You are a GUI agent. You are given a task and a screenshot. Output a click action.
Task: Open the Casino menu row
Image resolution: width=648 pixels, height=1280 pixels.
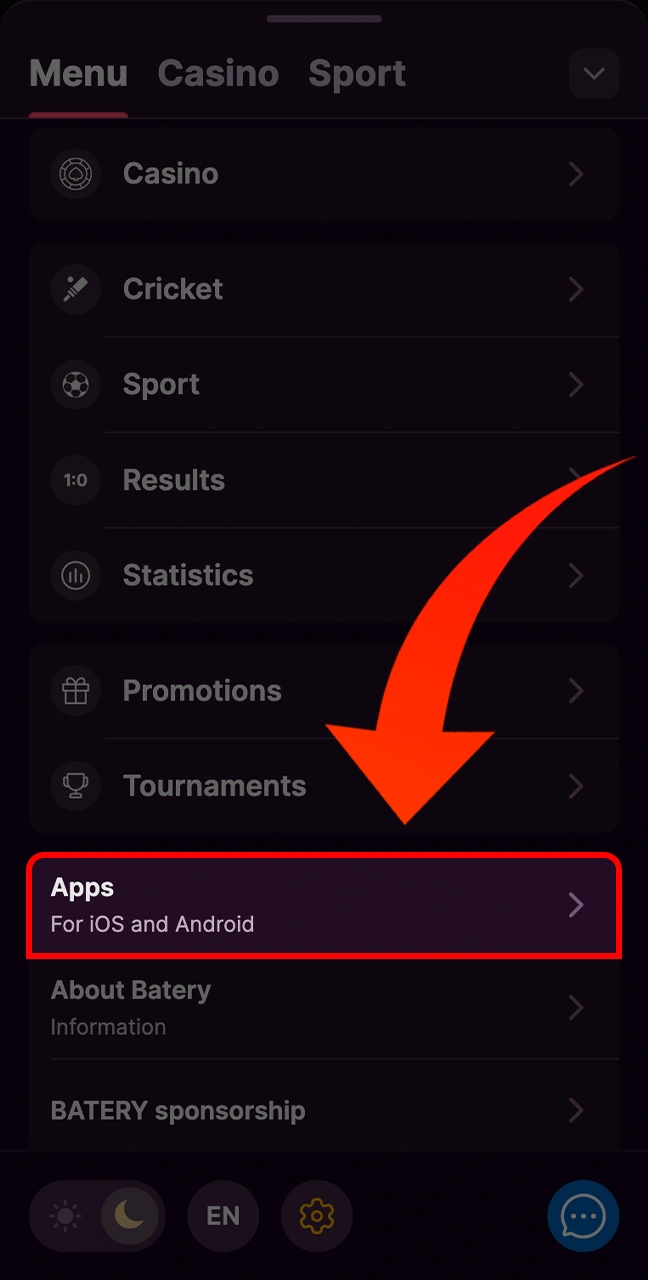(324, 174)
